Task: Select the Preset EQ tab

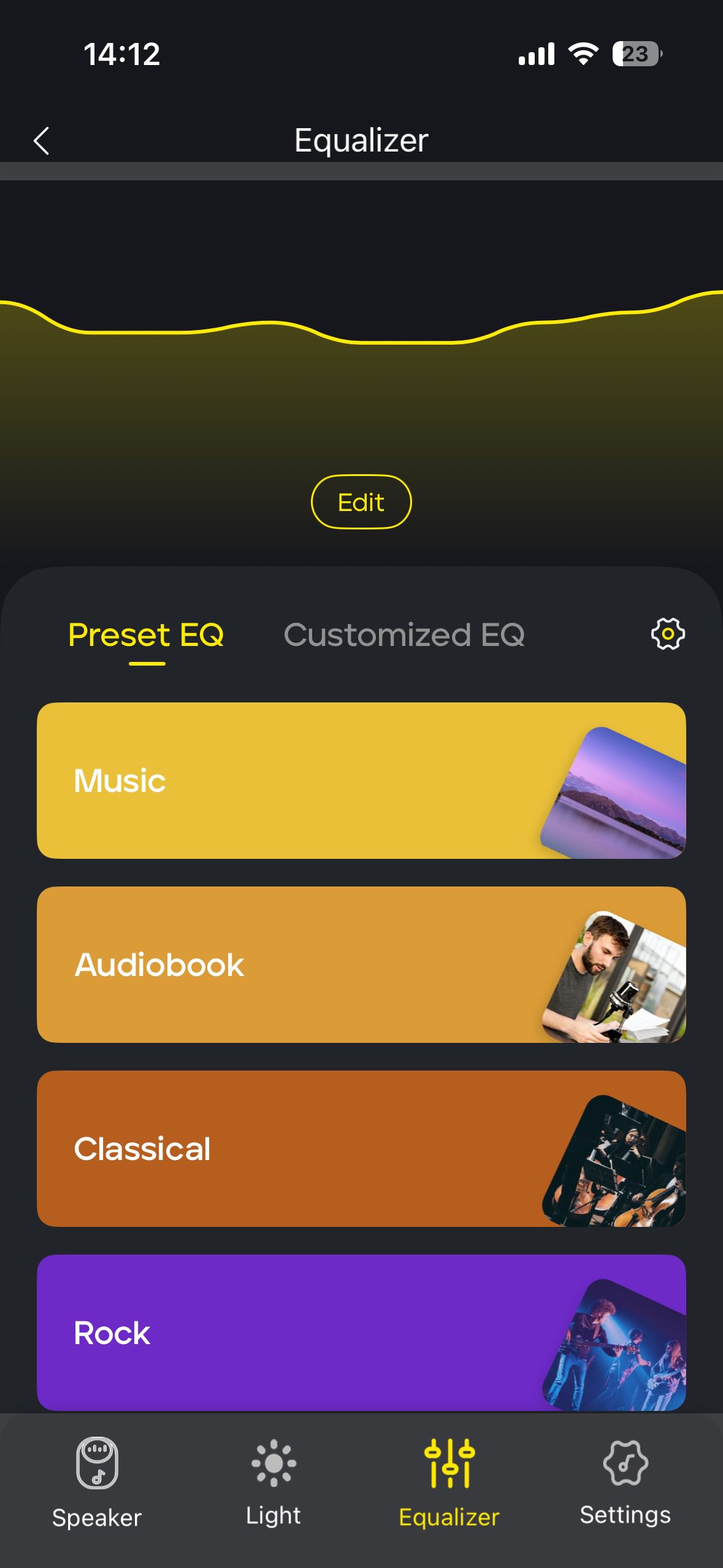Action: click(x=146, y=635)
